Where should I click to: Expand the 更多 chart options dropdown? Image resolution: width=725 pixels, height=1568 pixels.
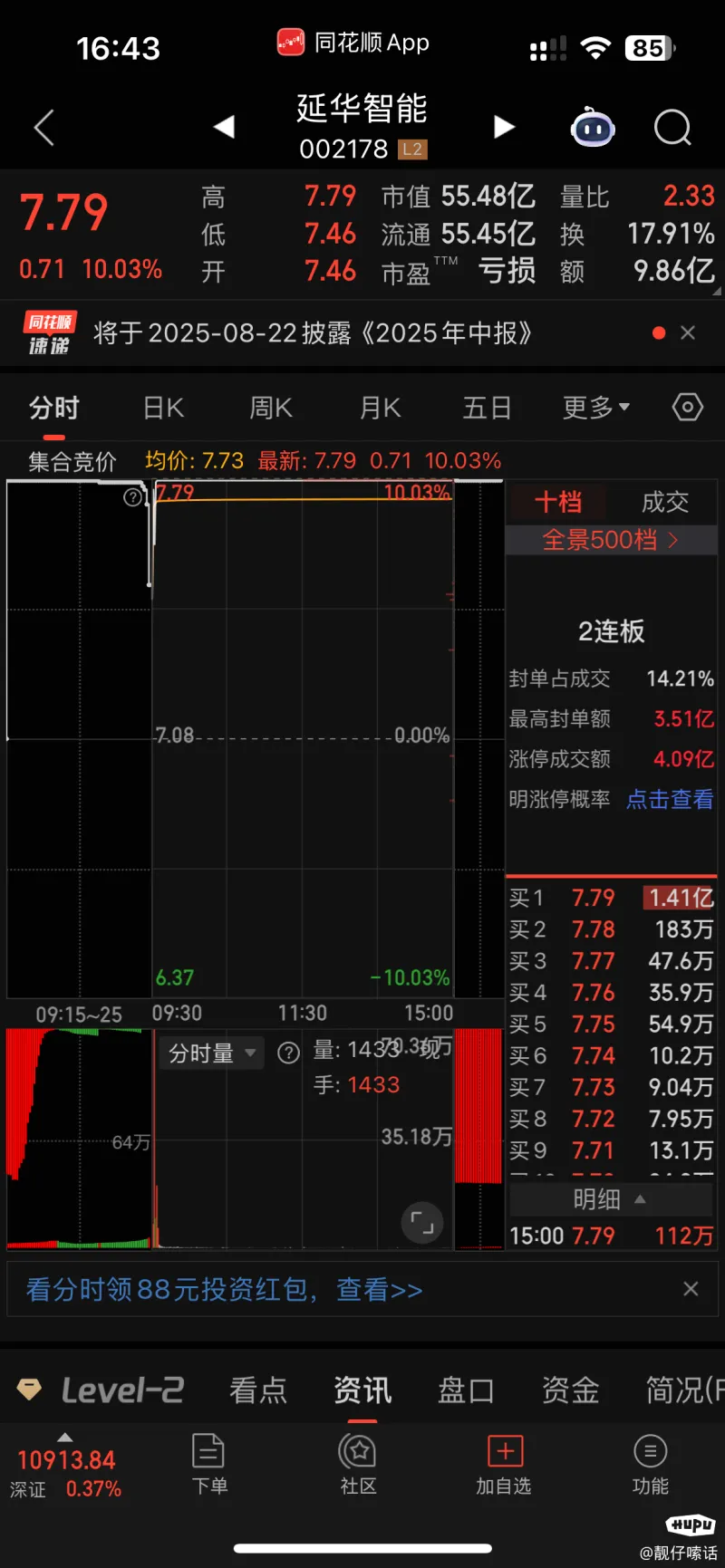tap(595, 409)
